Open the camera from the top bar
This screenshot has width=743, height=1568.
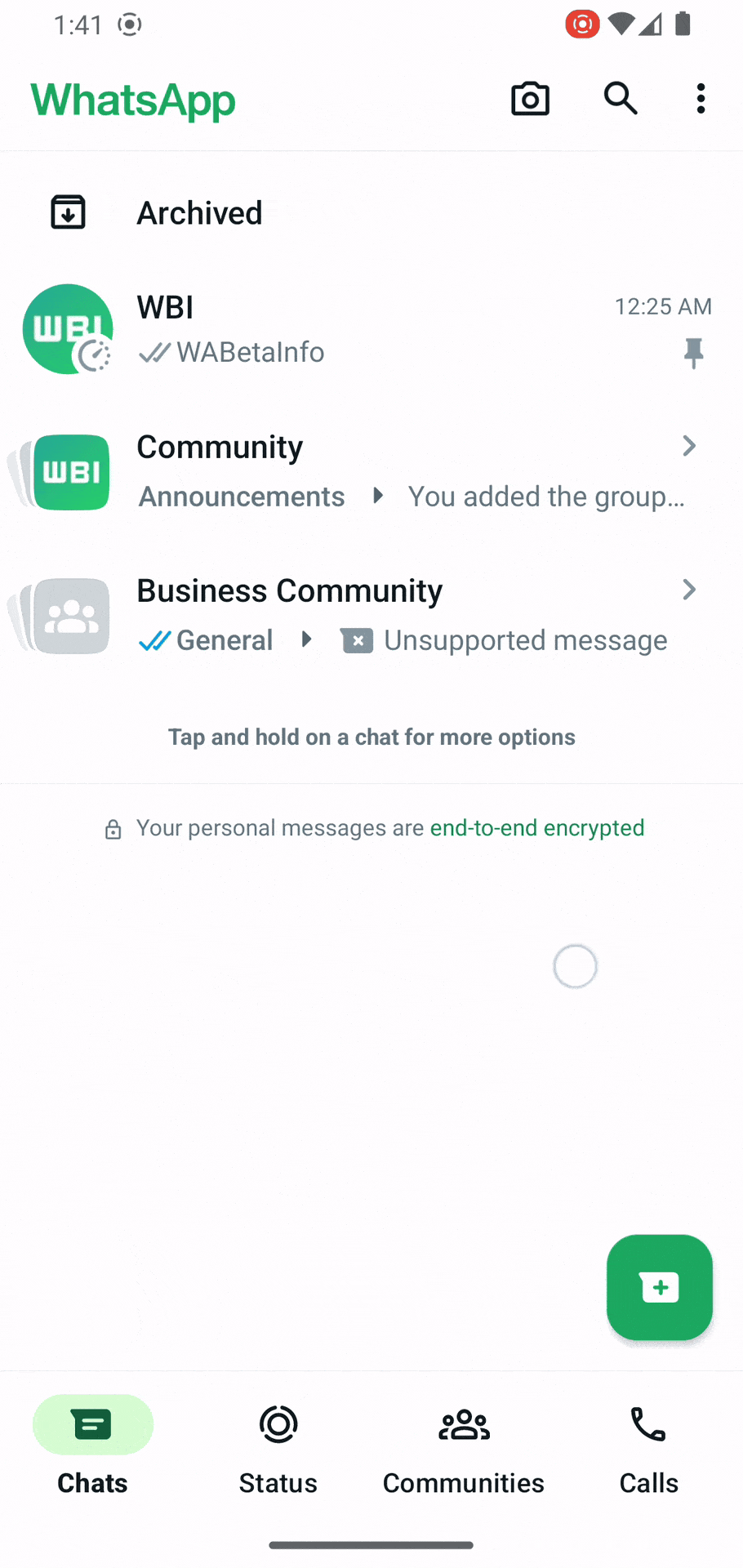[530, 100]
